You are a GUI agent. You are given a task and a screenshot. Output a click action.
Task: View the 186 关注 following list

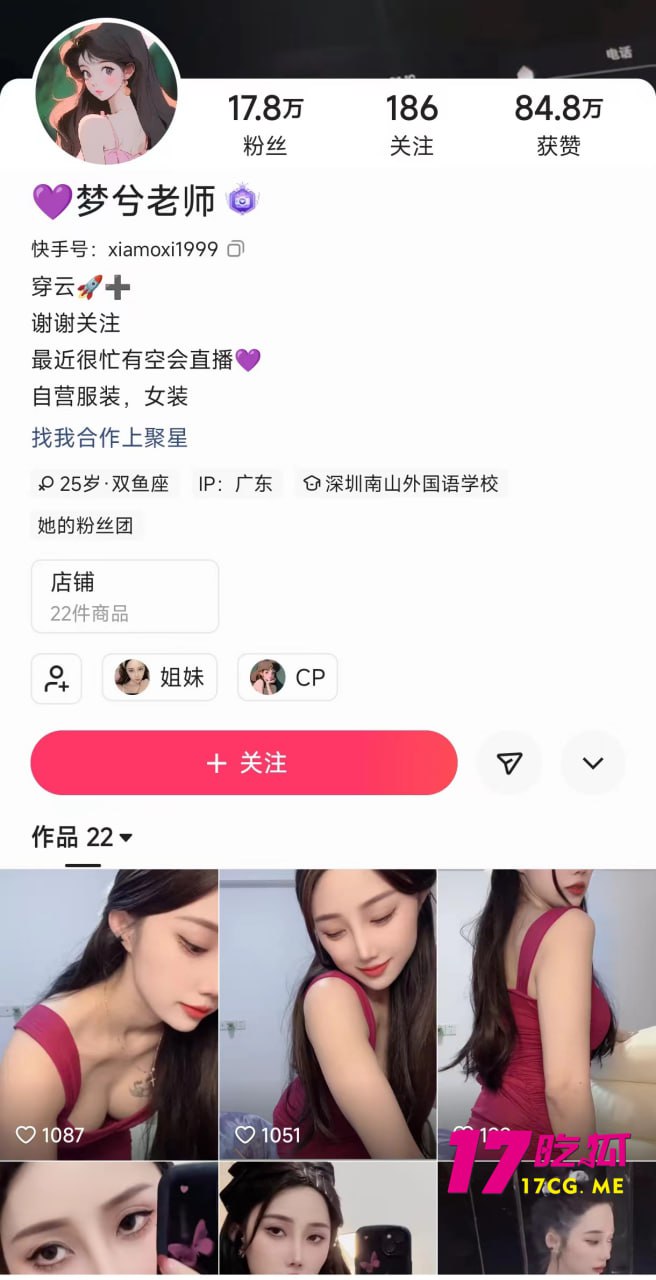[x=411, y=125]
